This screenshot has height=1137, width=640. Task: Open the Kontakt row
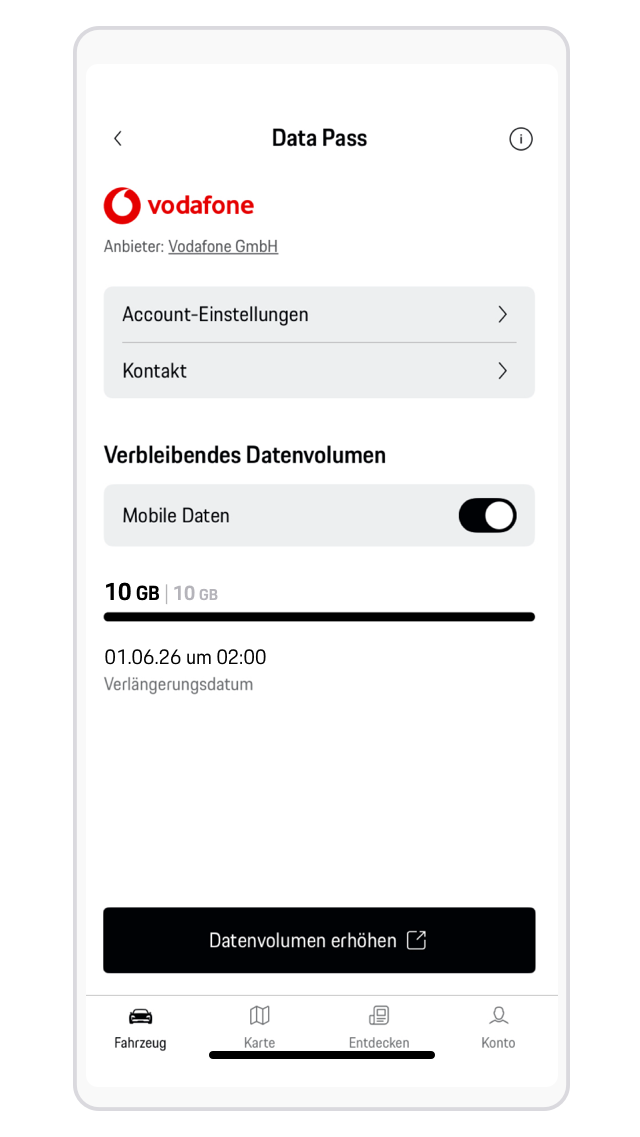coord(319,371)
